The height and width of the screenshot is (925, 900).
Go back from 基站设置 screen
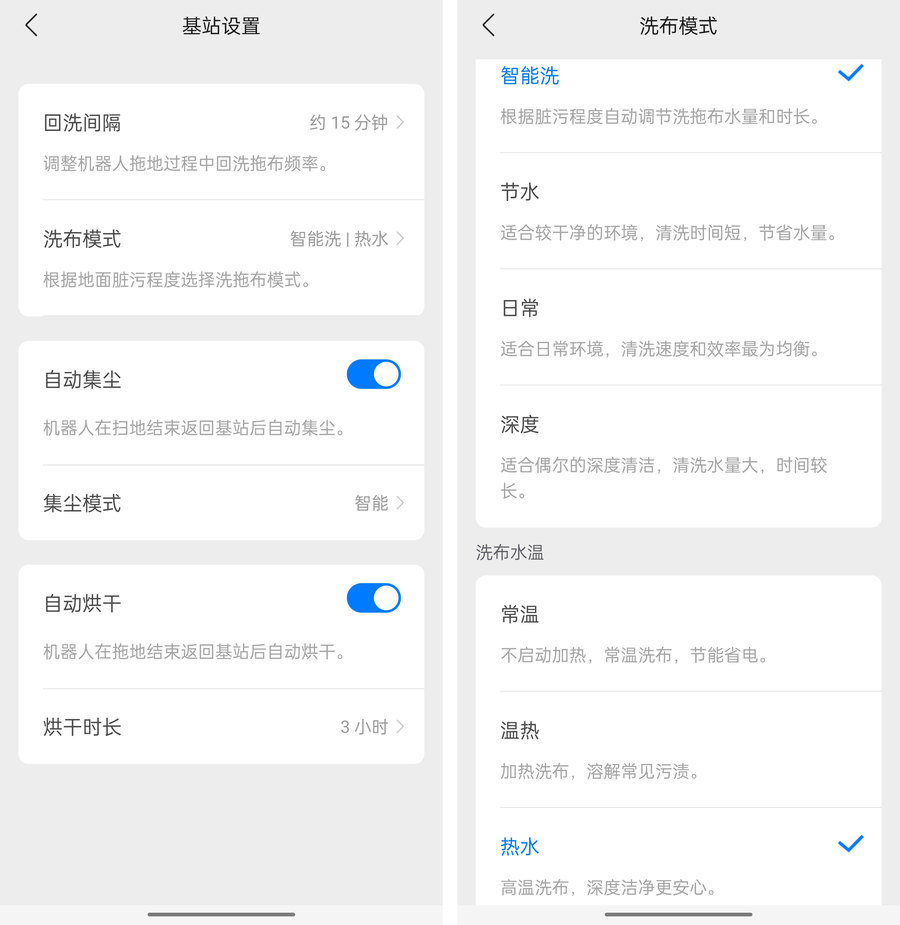32,26
